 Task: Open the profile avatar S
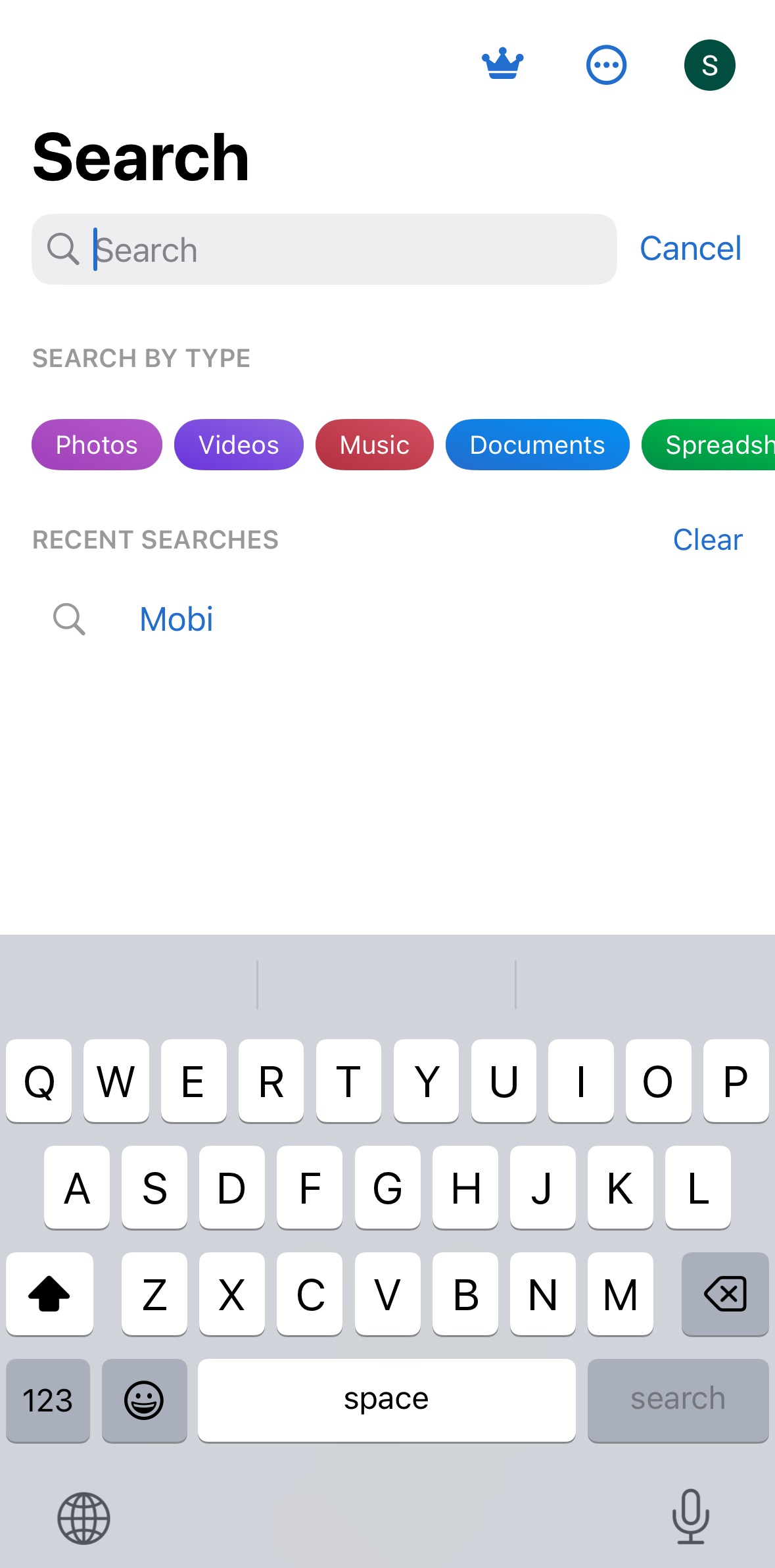pyautogui.click(x=709, y=65)
